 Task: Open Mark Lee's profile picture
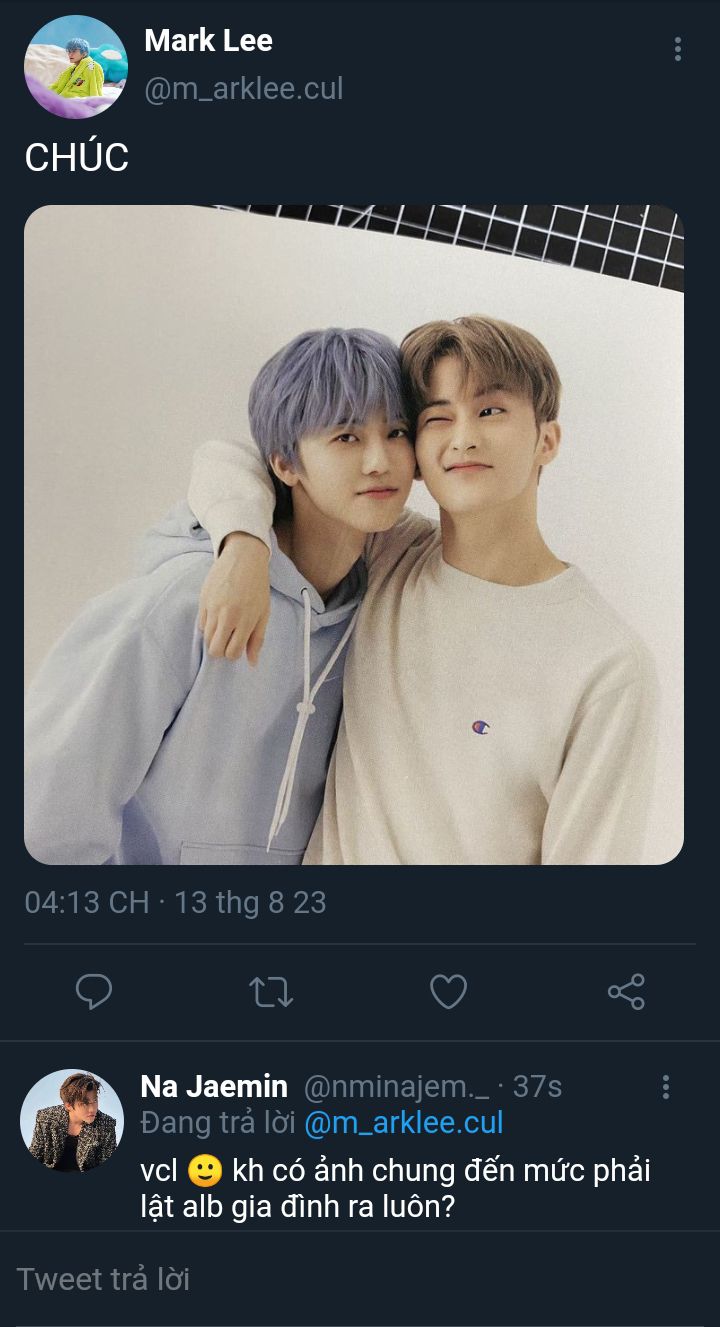pos(76,67)
